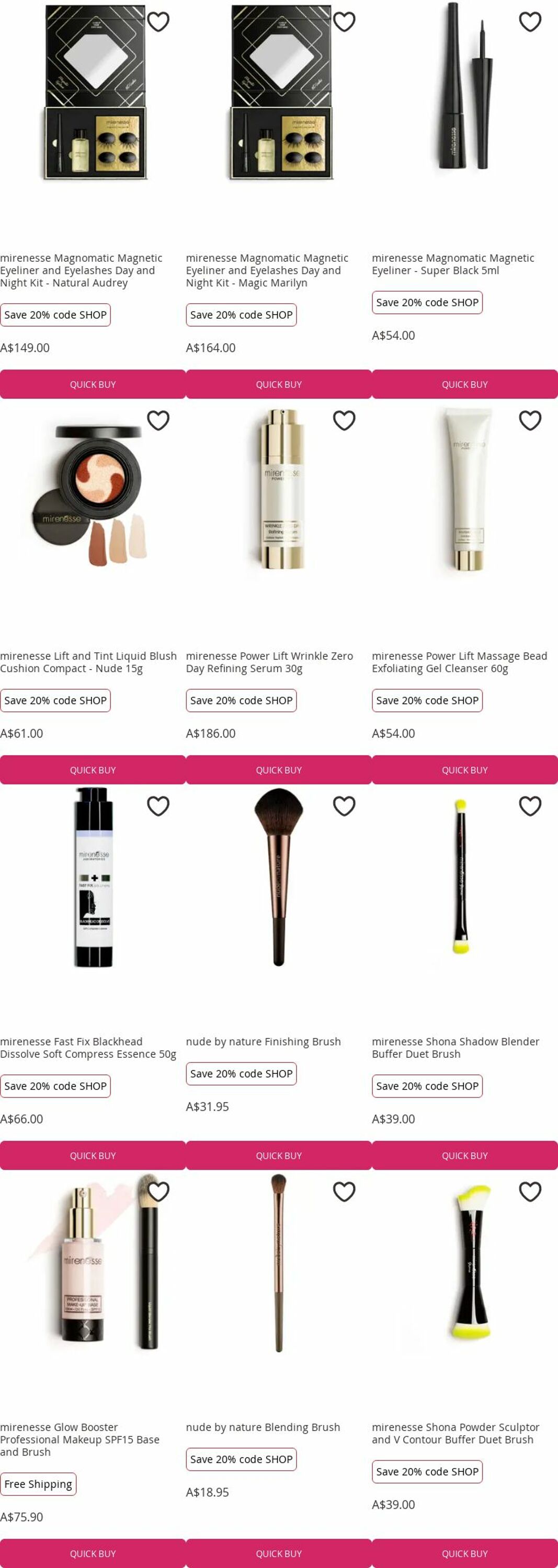The image size is (558, 1568).
Task: Open the Power Lift Wrinkle Zero Serum product
Action: [x=269, y=662]
